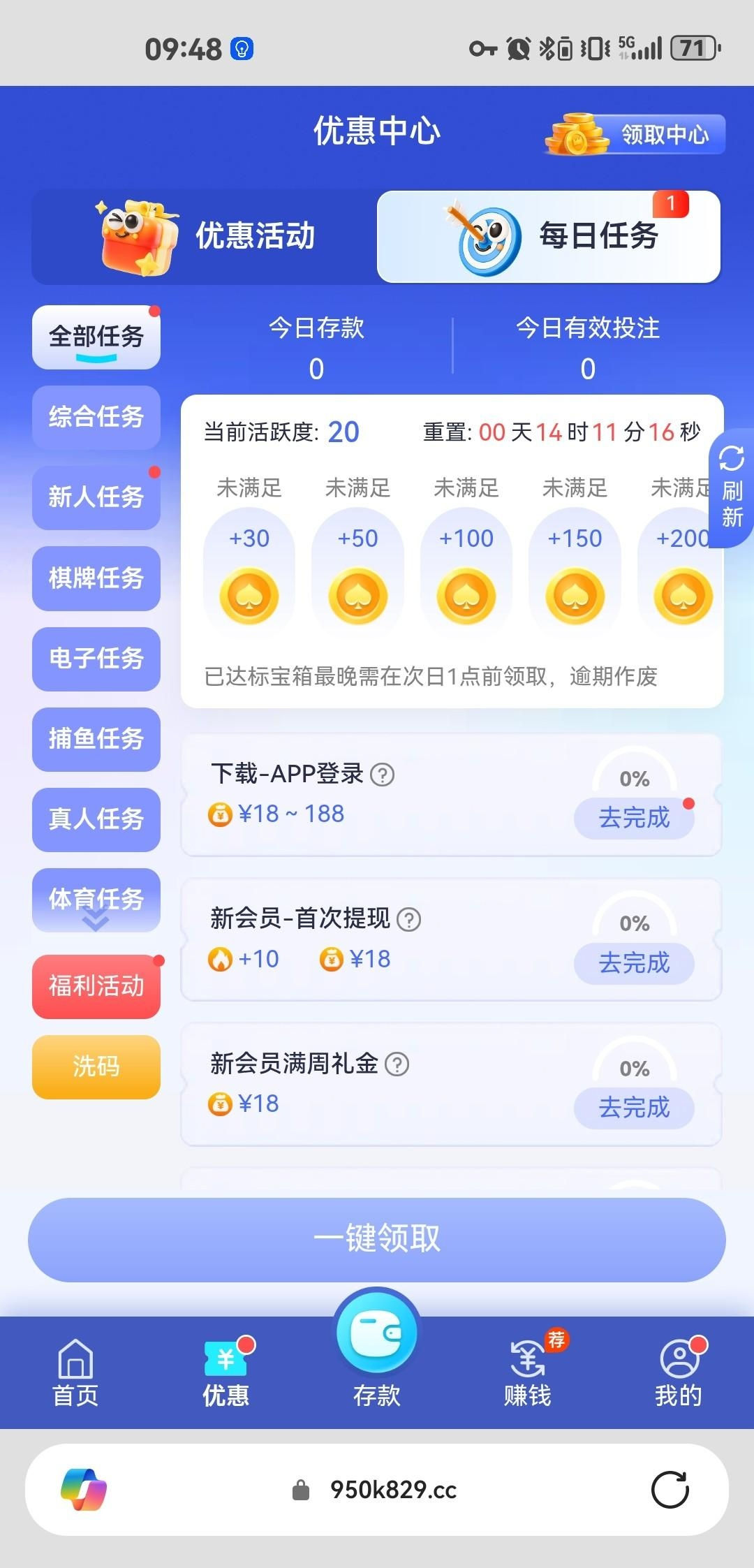This screenshot has height=1568, width=754.
Task: Show help for 新会员满周礼金
Action: (x=397, y=1064)
